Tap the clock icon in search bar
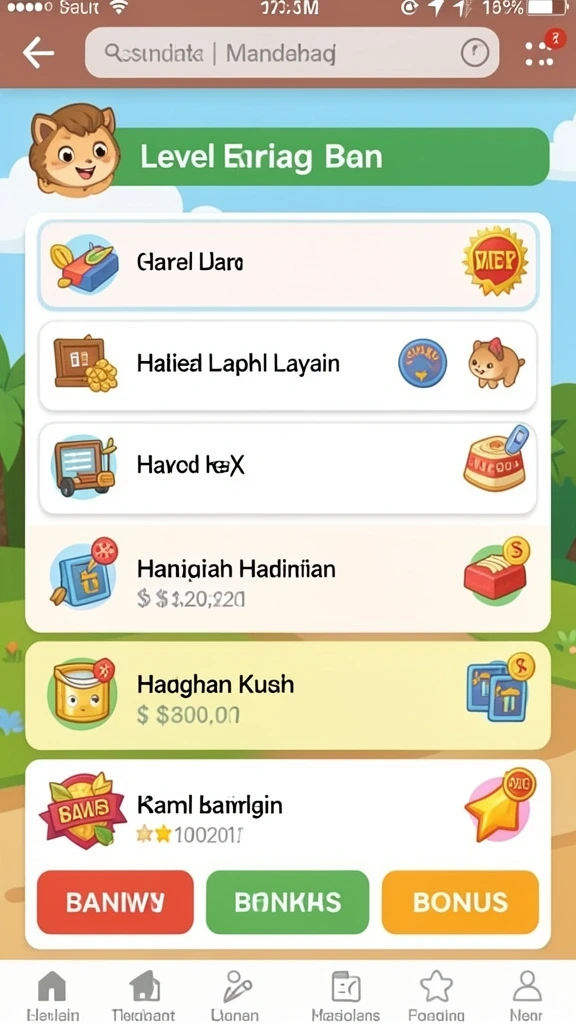This screenshot has width=576, height=1024. coord(475,53)
